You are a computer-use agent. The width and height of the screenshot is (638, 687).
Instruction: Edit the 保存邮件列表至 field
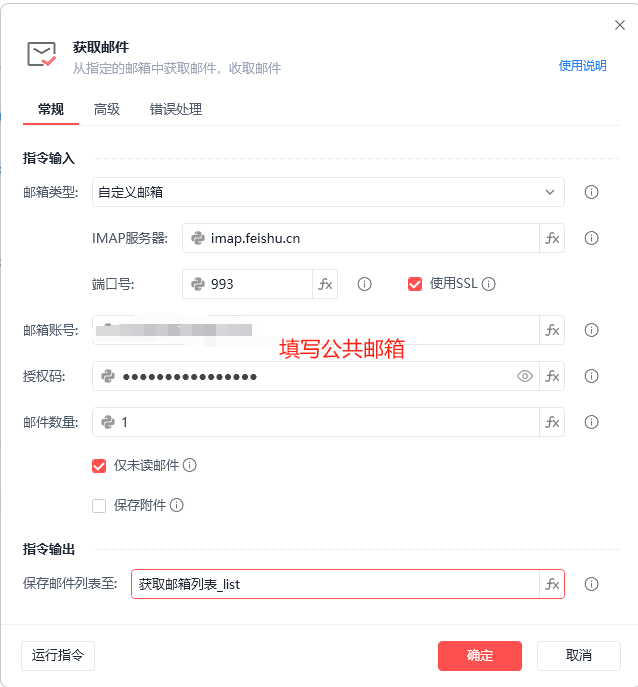pyautogui.click(x=335, y=584)
